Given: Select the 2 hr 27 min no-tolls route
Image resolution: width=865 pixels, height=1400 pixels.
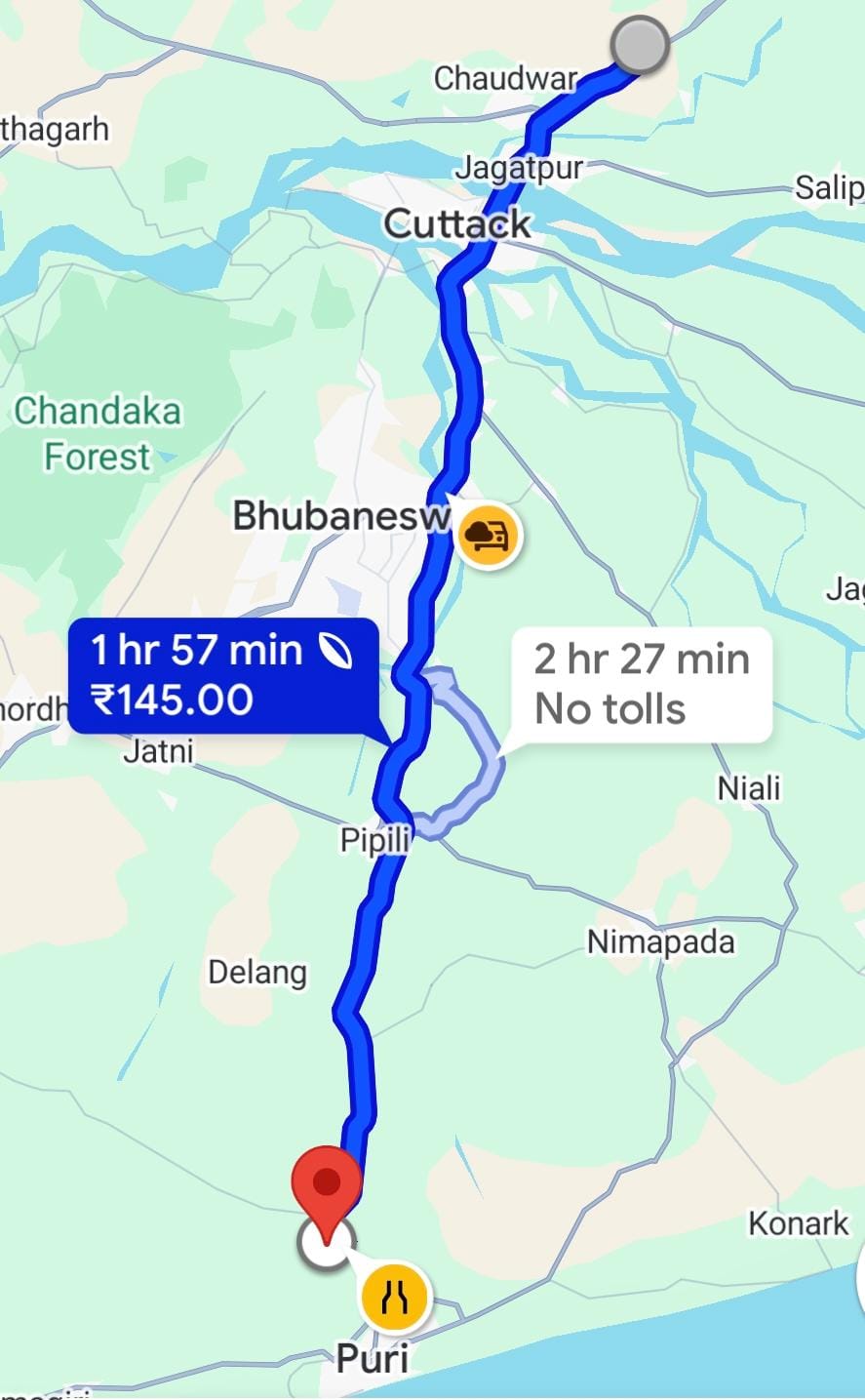Looking at the screenshot, I should tap(642, 684).
